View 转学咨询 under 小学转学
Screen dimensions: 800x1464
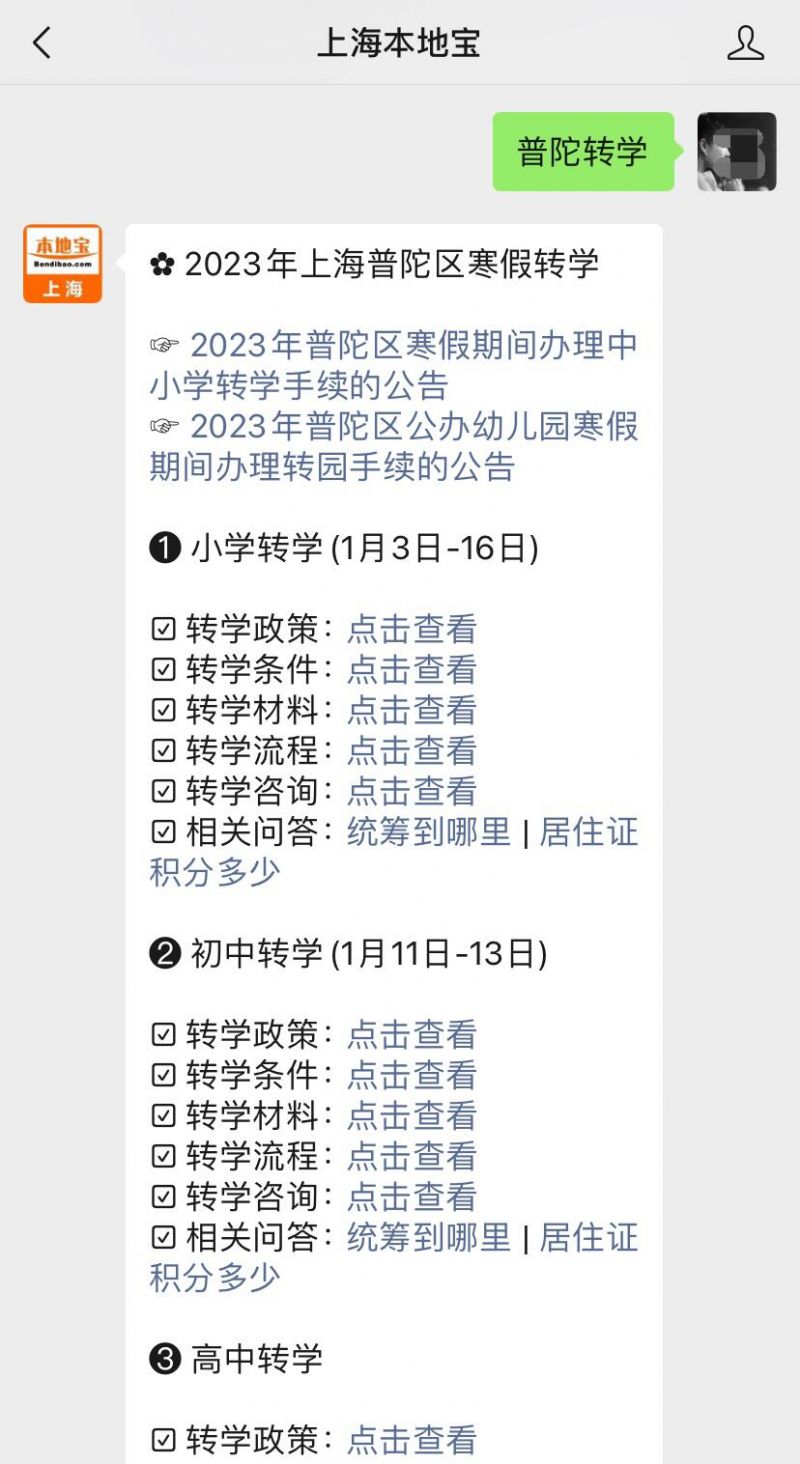coord(412,791)
